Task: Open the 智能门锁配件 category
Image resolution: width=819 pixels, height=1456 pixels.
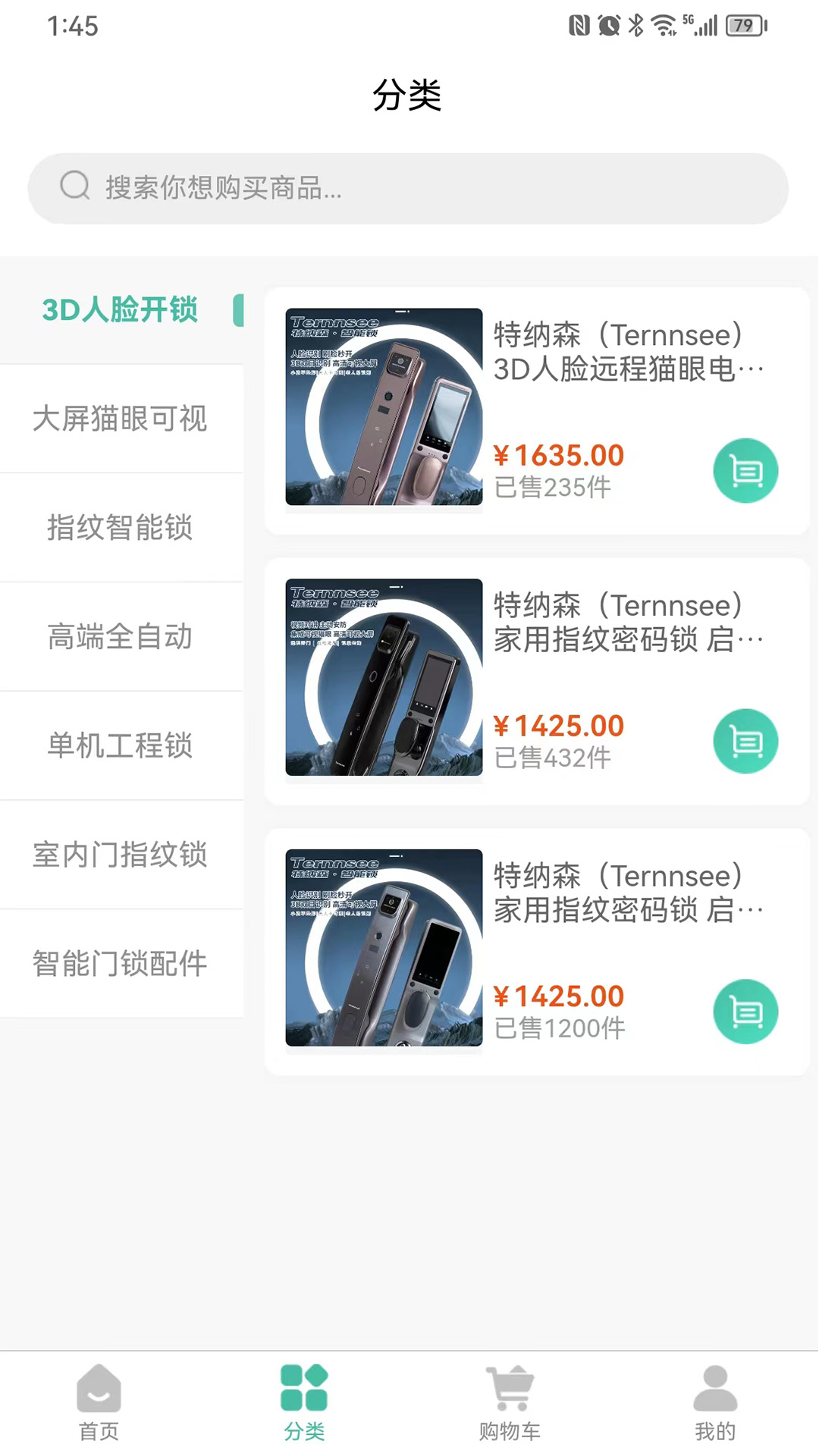Action: point(121,963)
